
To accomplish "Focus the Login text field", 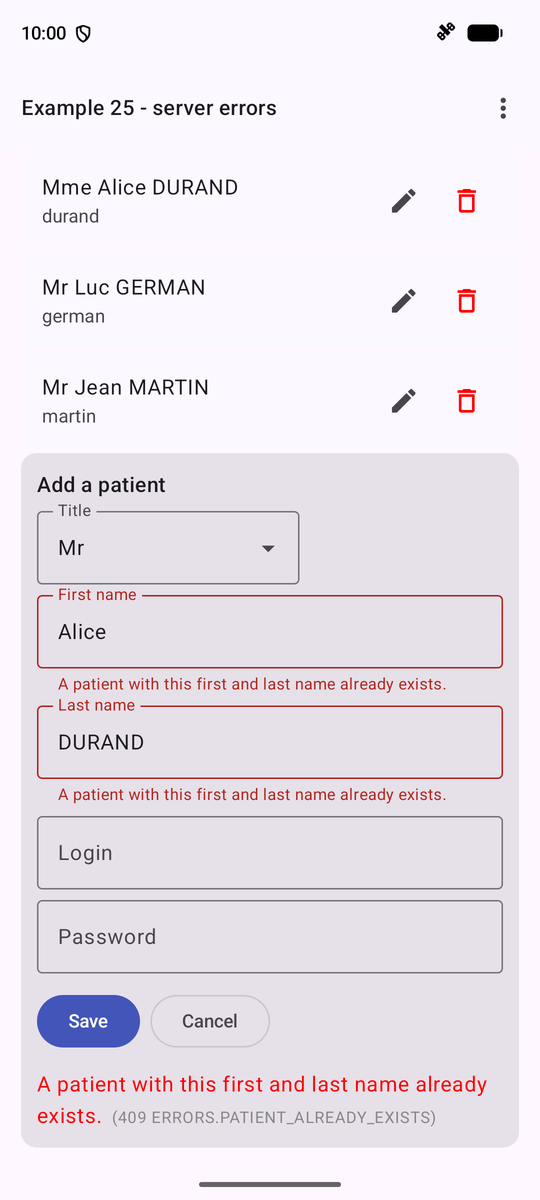I will pos(270,853).
